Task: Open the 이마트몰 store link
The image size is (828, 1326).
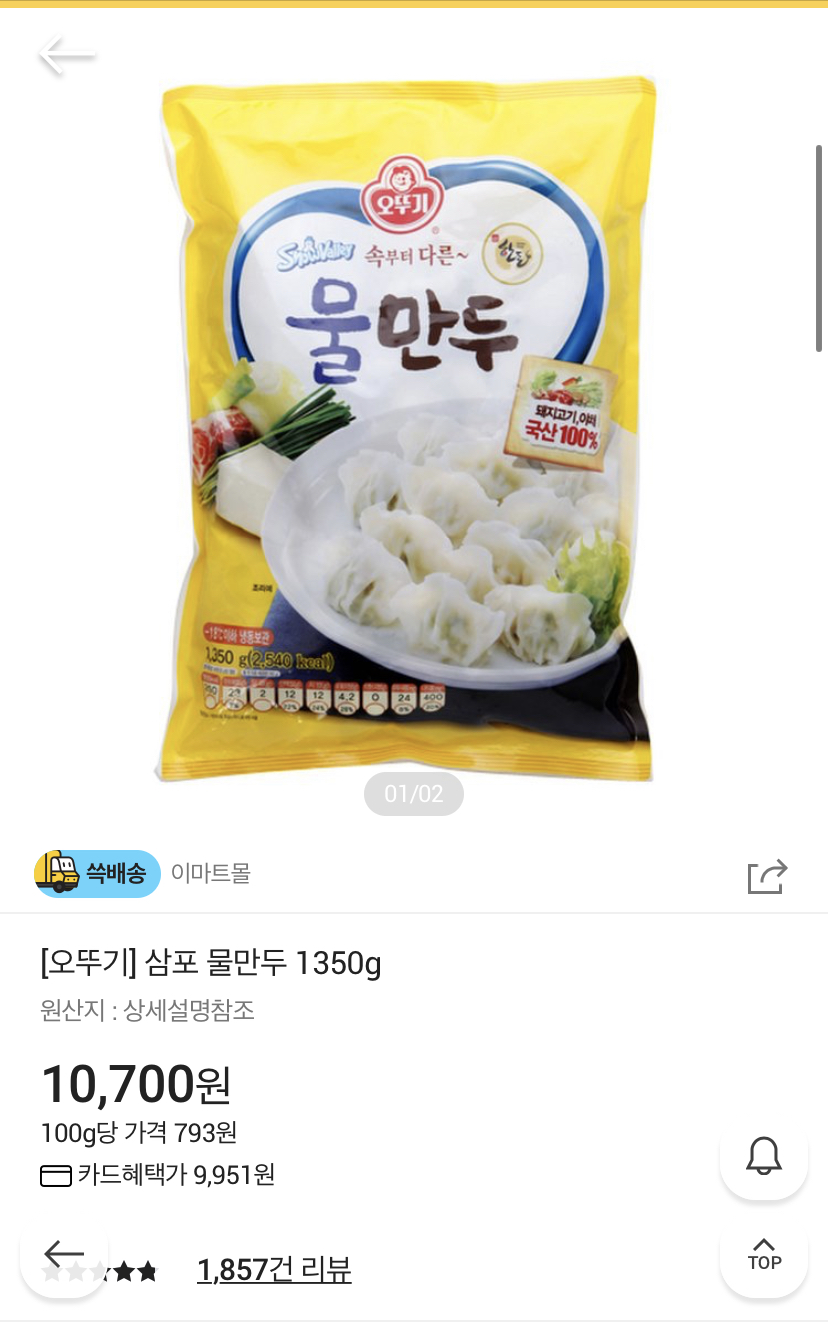Action: click(210, 873)
